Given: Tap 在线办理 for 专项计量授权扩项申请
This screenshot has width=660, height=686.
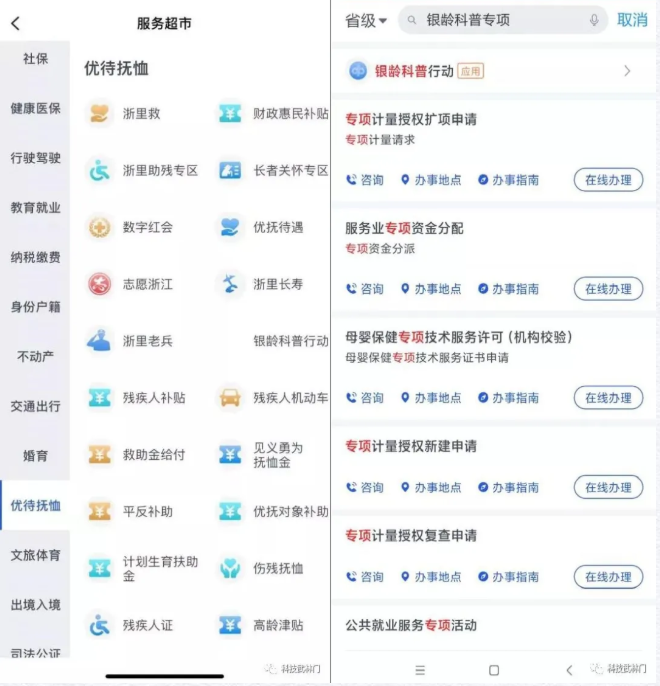Looking at the screenshot, I should pos(608,180).
